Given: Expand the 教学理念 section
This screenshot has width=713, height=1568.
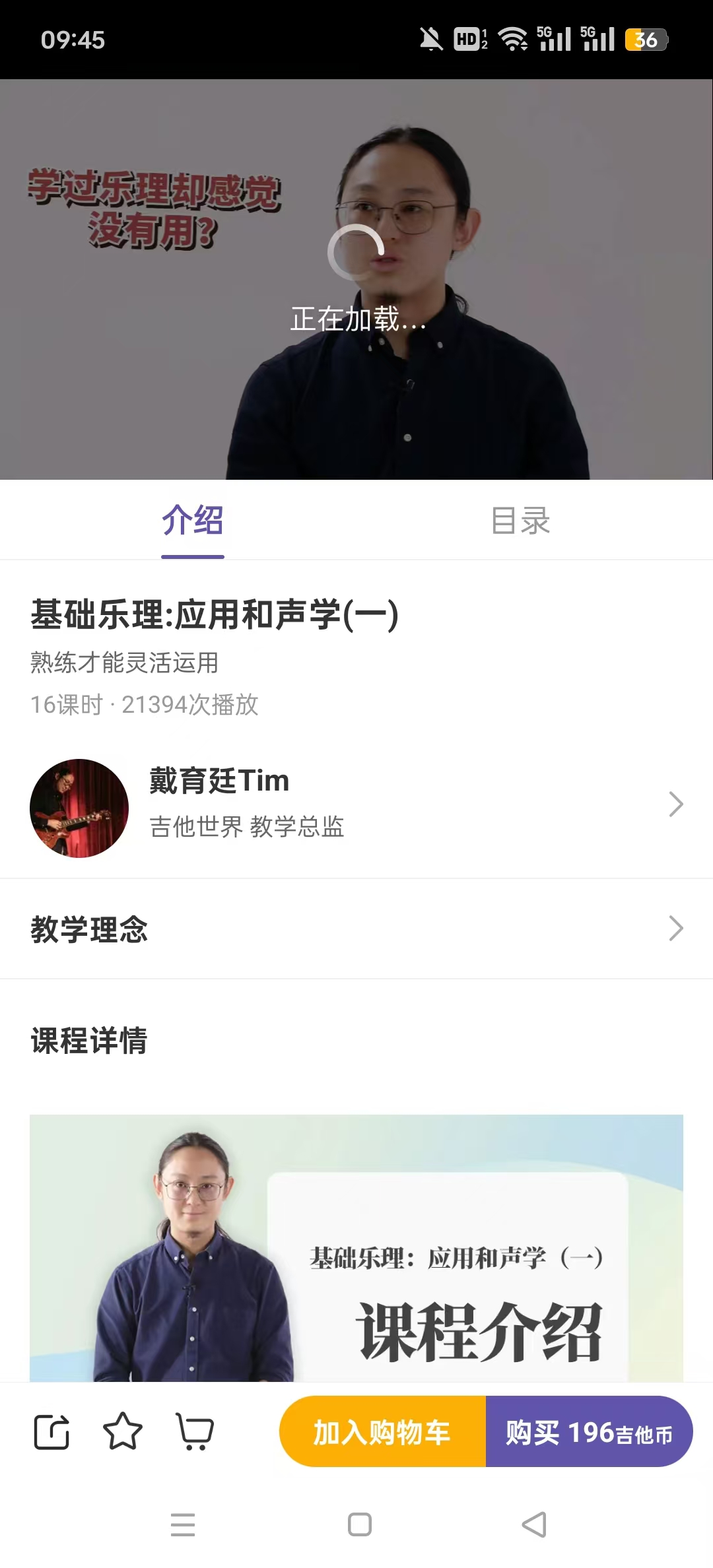Looking at the screenshot, I should [x=356, y=929].
